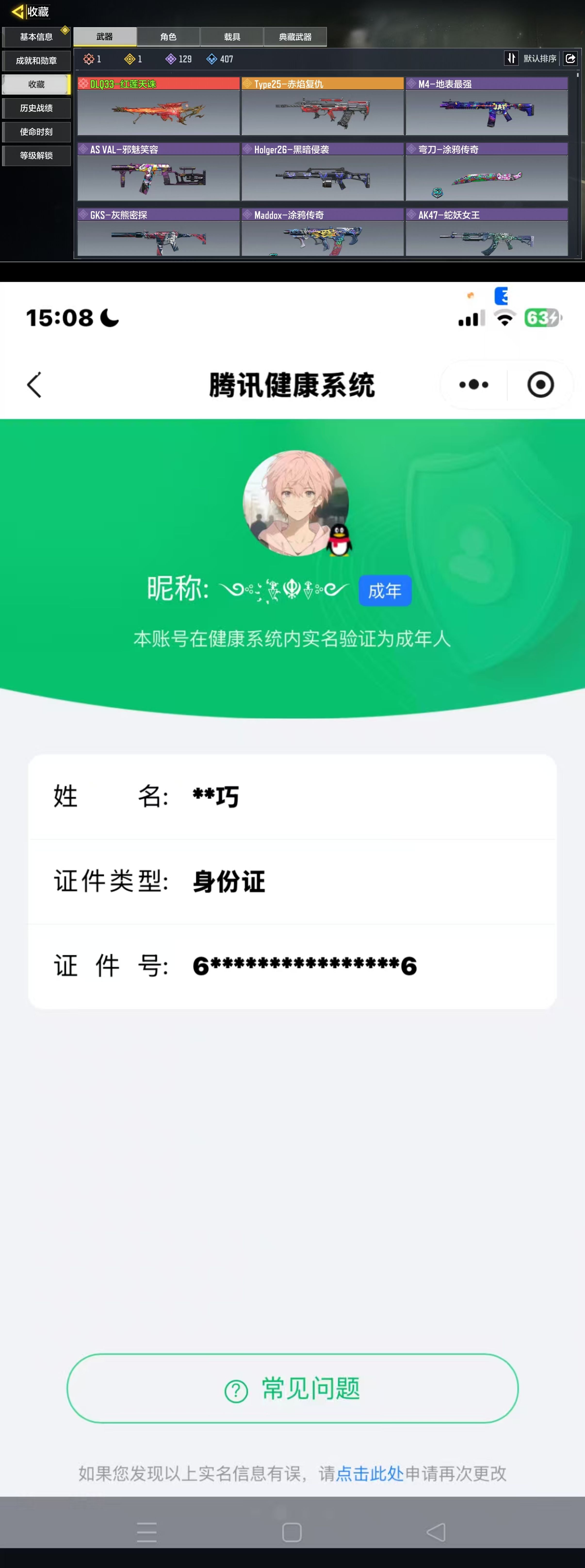Switch to the 角色 tab
The height and width of the screenshot is (1568, 585).
(169, 37)
